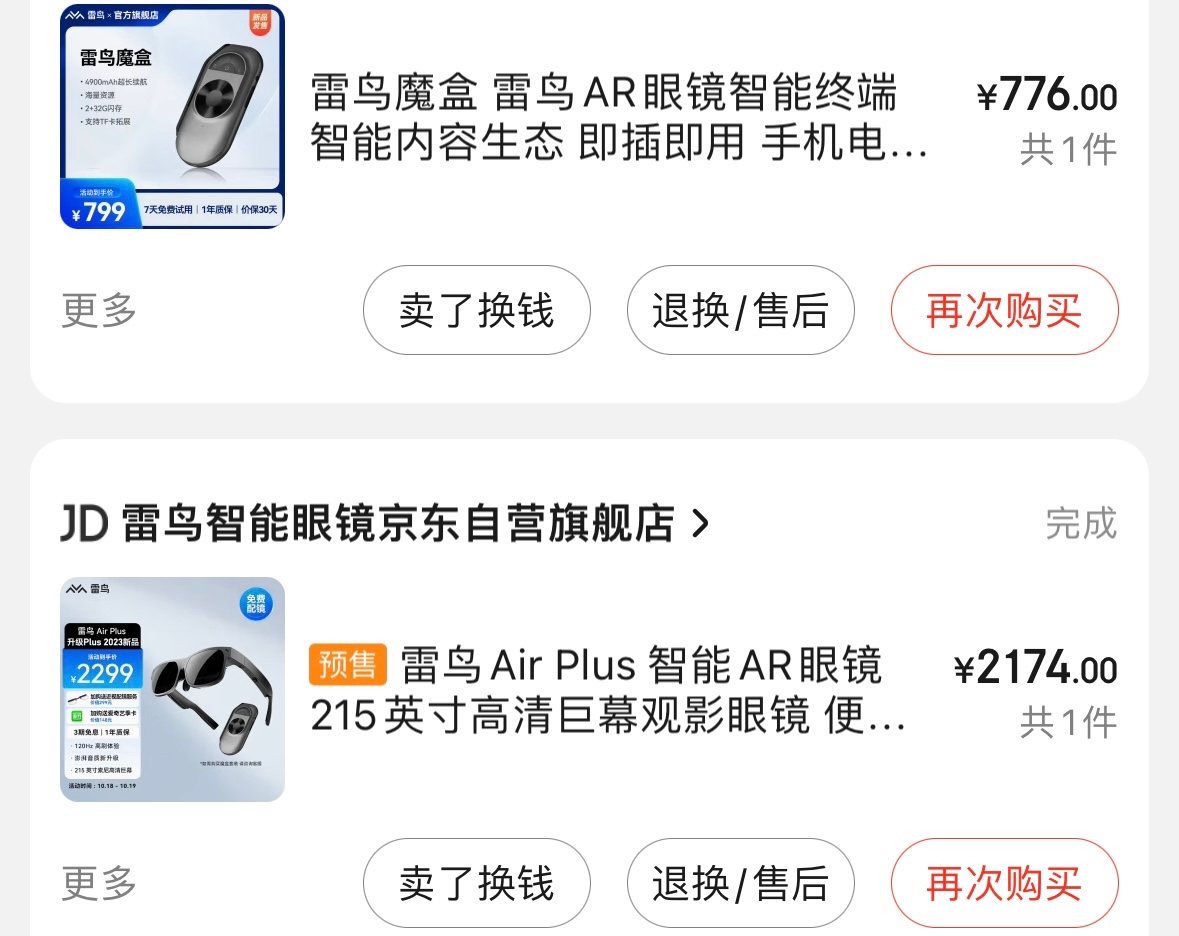Select 卖了换钱 for the 雷鸟 Air Plus order
This screenshot has width=1179, height=936.
pyautogui.click(x=476, y=883)
